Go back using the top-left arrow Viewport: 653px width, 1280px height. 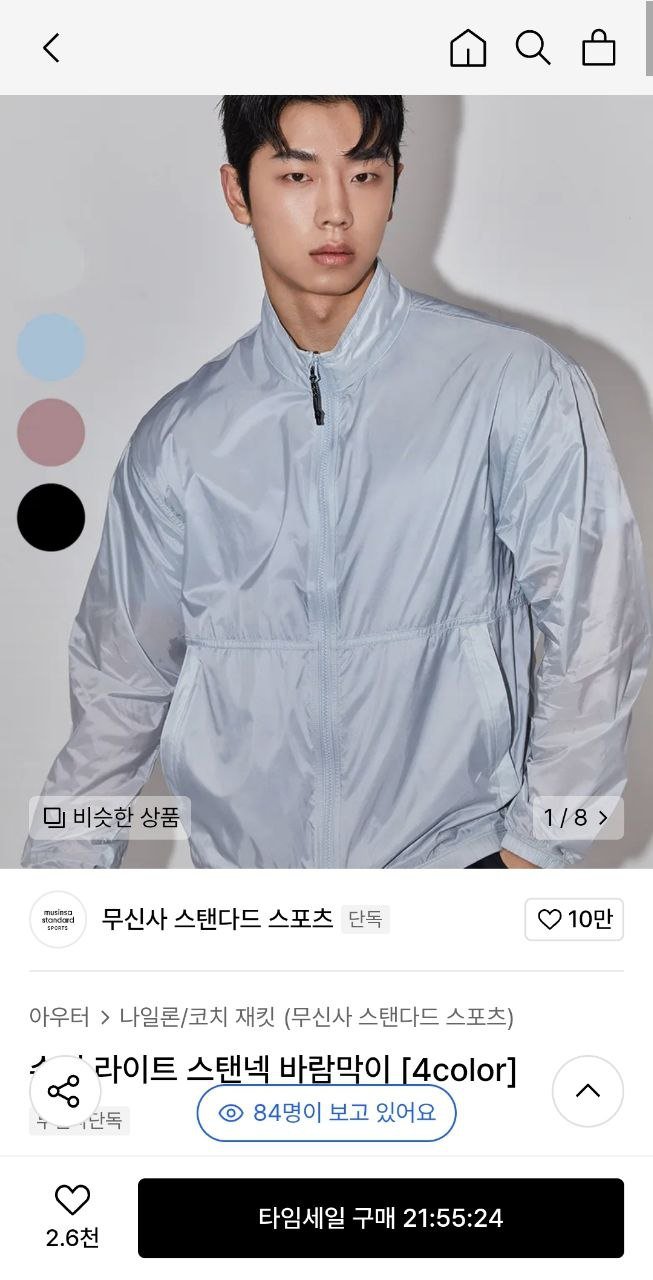51,47
